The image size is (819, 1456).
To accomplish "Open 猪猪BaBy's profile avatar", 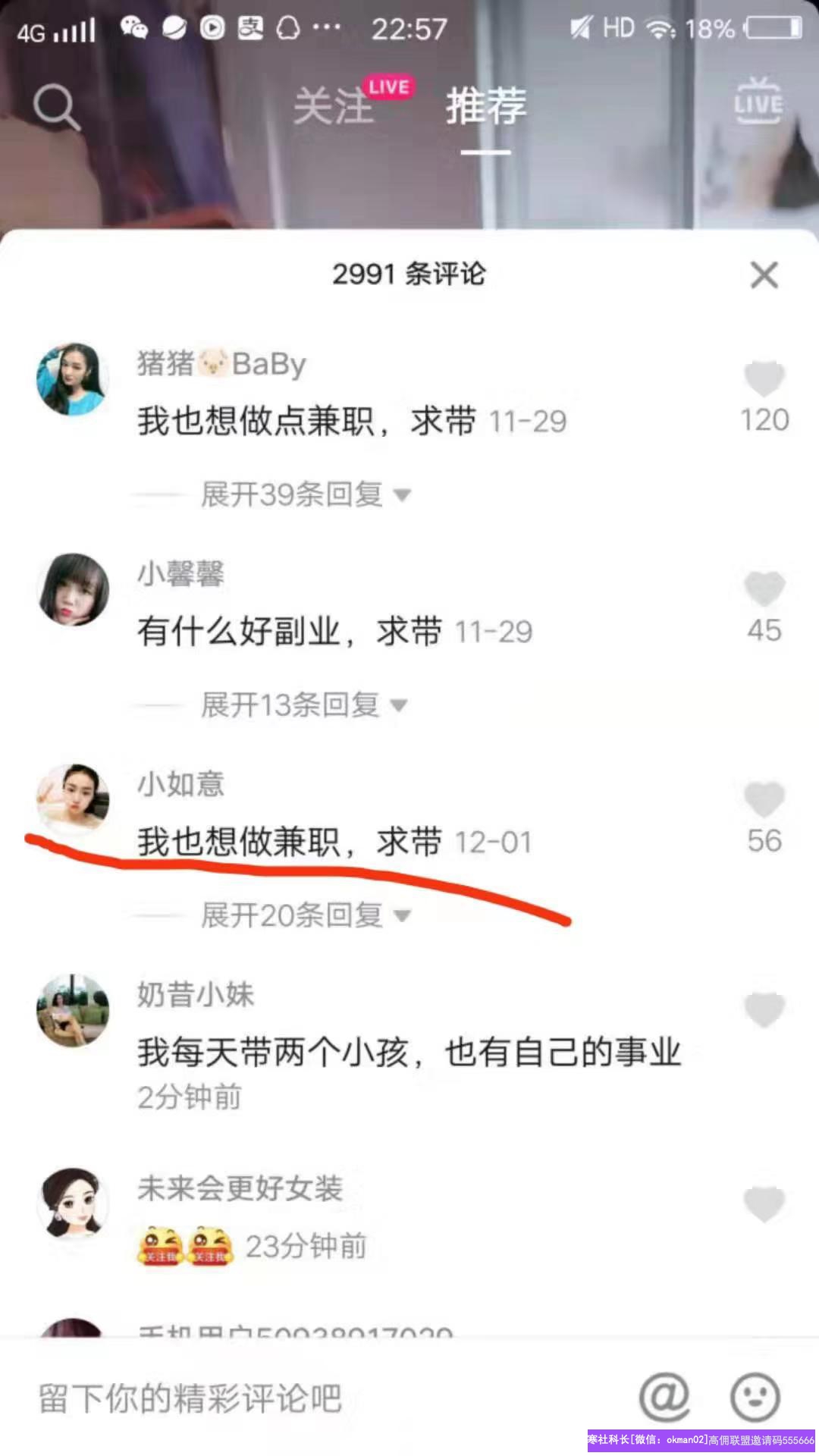I will pos(73,379).
